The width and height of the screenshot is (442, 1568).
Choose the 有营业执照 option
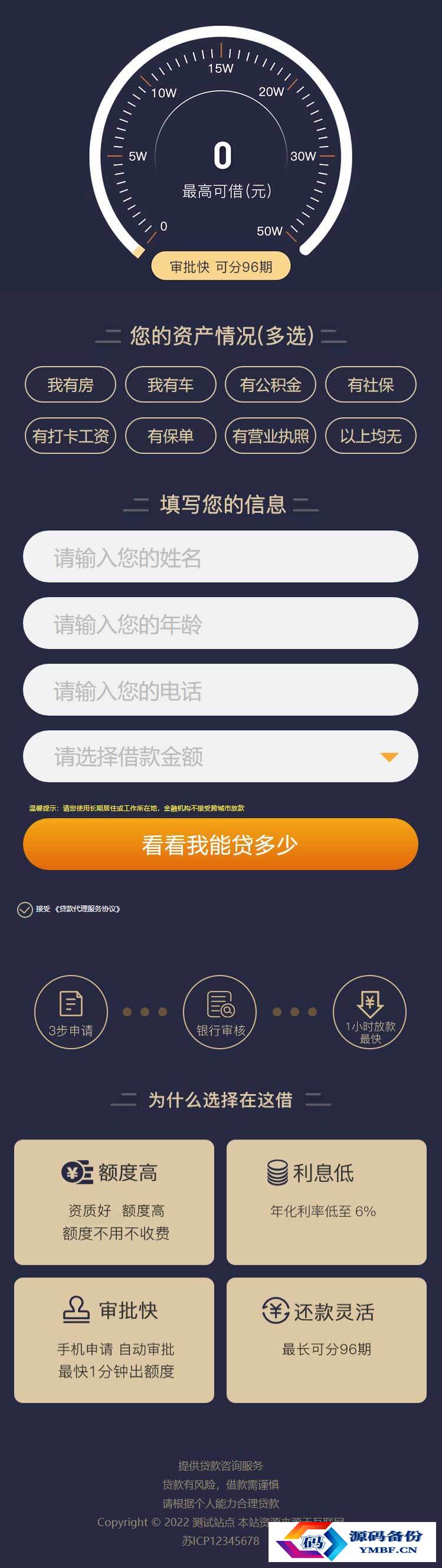pos(270,436)
